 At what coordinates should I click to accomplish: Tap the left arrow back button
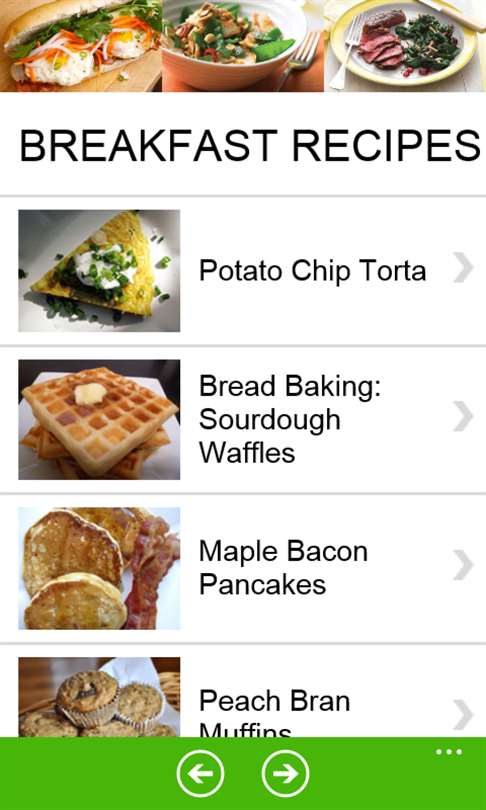tap(200, 774)
